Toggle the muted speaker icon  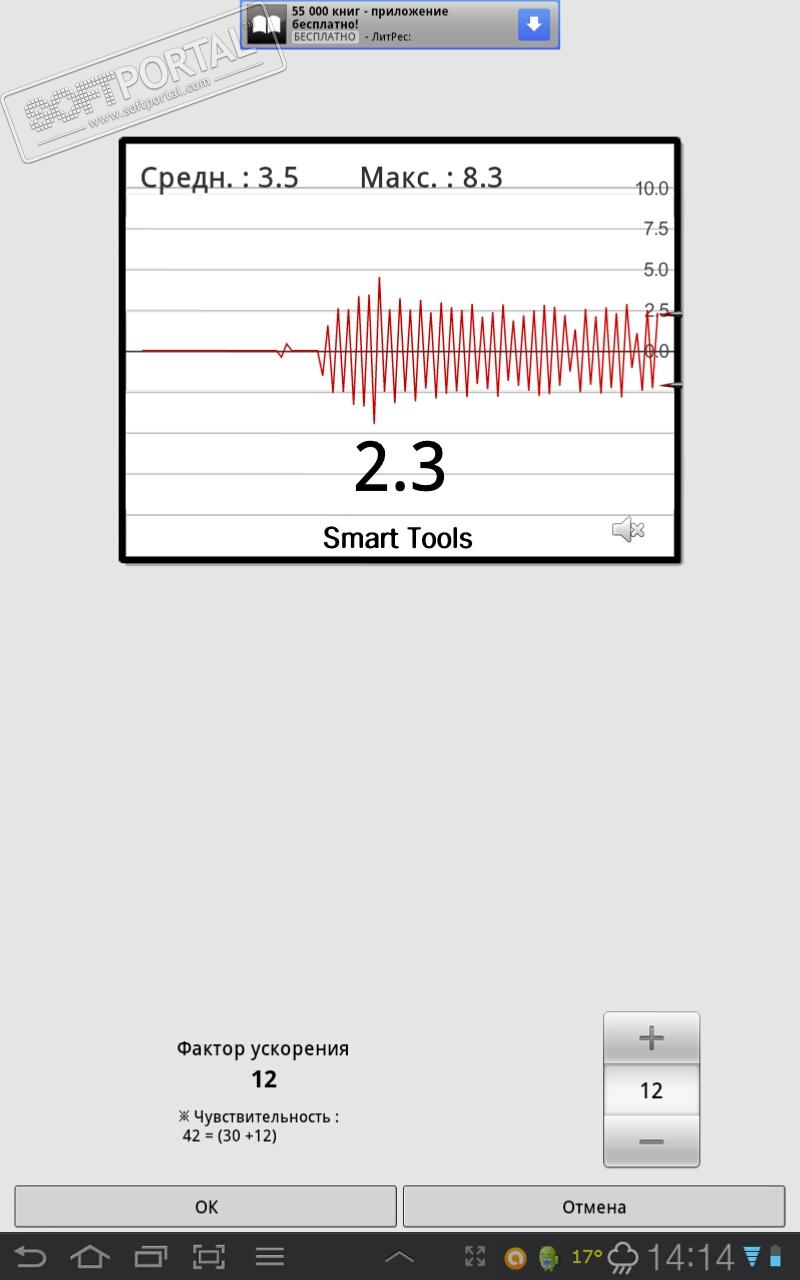[628, 530]
